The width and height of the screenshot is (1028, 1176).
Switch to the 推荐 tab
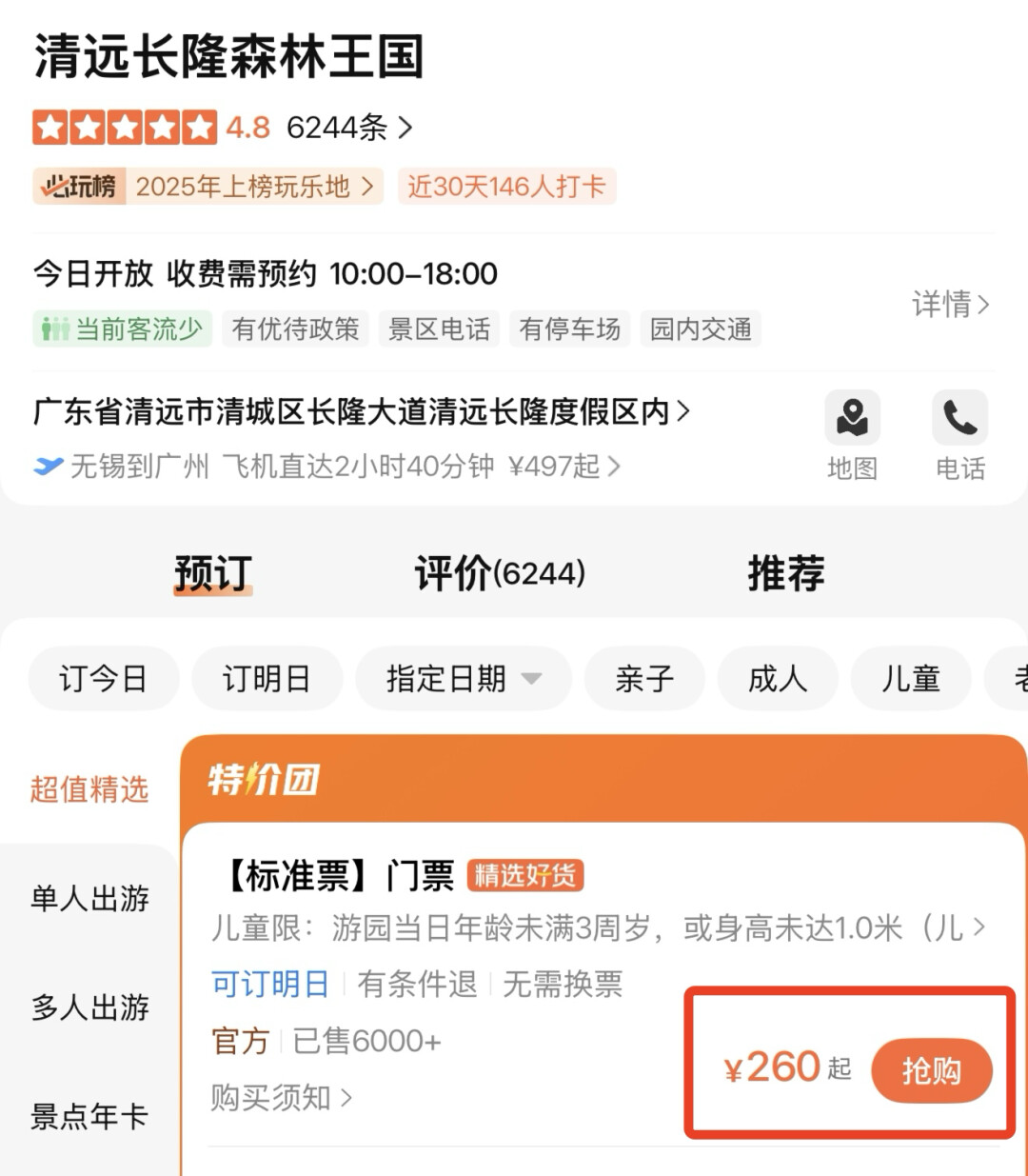click(786, 573)
